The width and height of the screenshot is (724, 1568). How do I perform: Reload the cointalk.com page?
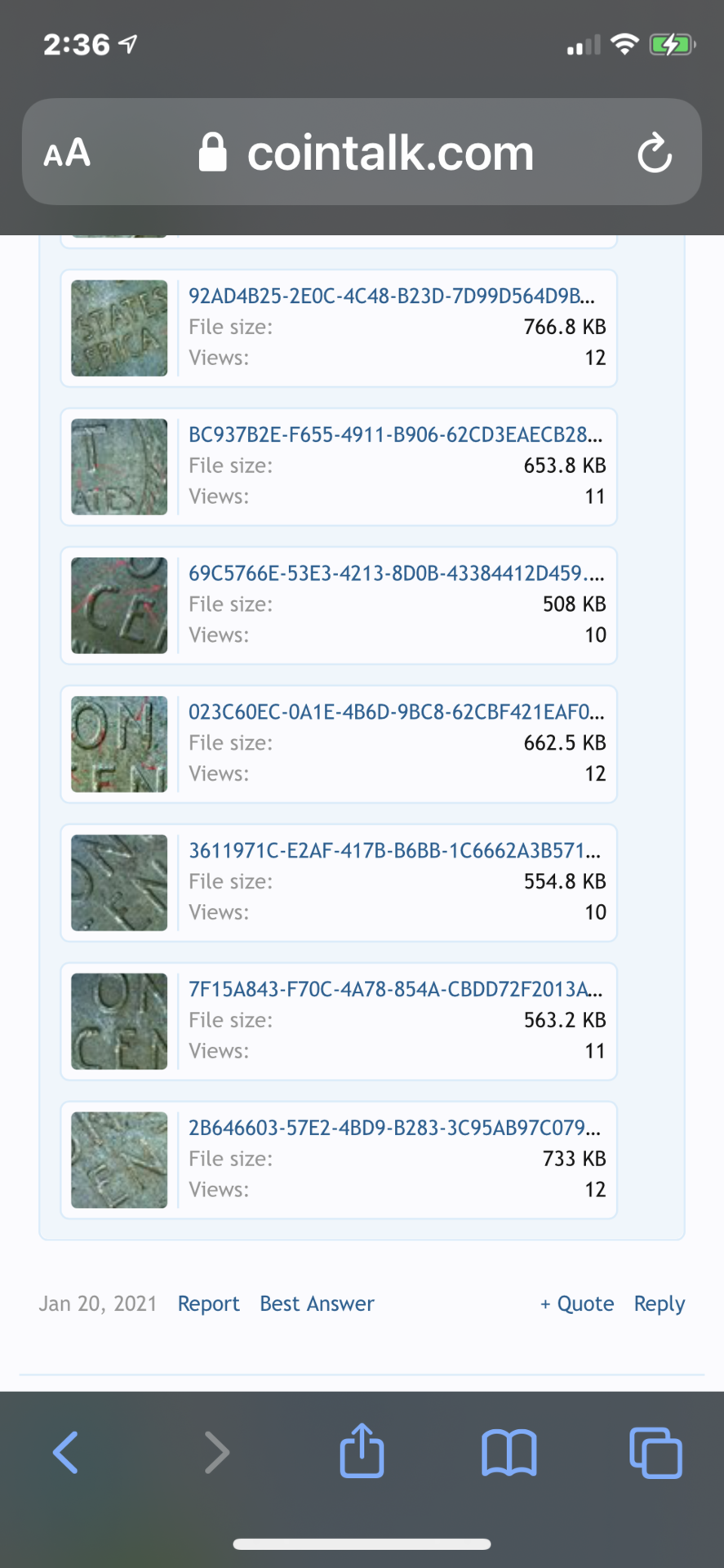(655, 153)
